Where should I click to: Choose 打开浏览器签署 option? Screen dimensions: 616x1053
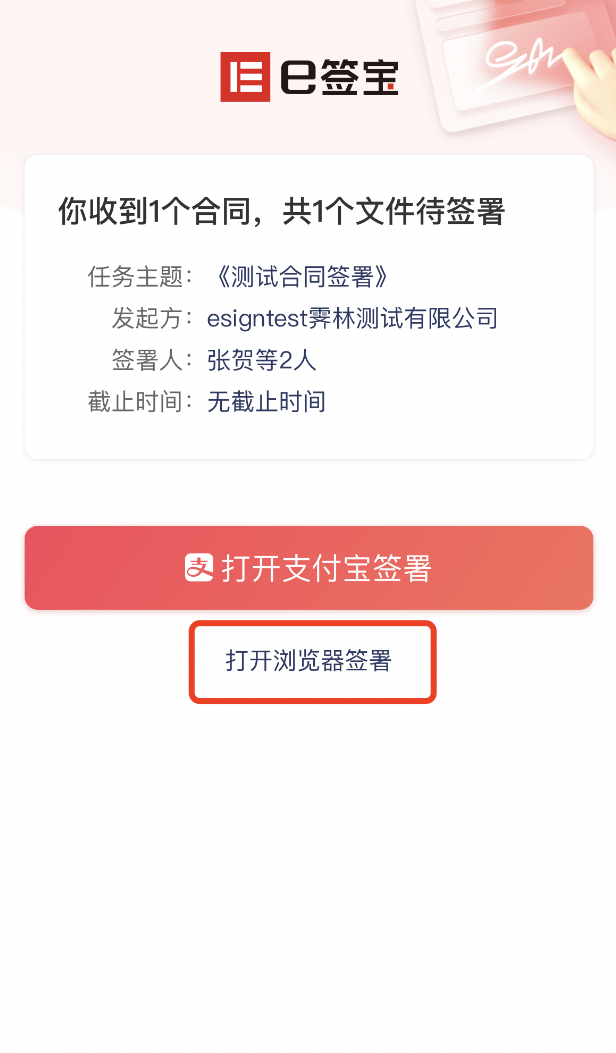[311, 661]
